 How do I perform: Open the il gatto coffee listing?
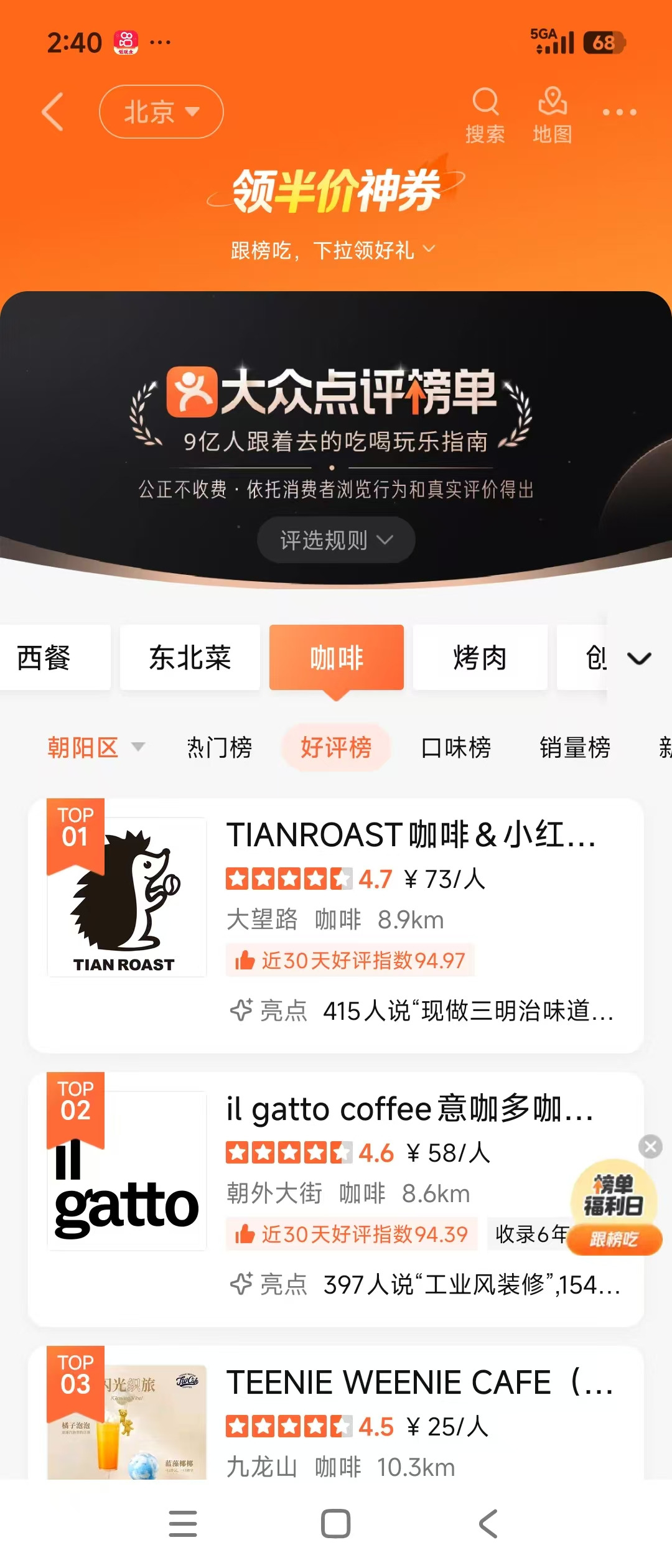click(x=336, y=1199)
